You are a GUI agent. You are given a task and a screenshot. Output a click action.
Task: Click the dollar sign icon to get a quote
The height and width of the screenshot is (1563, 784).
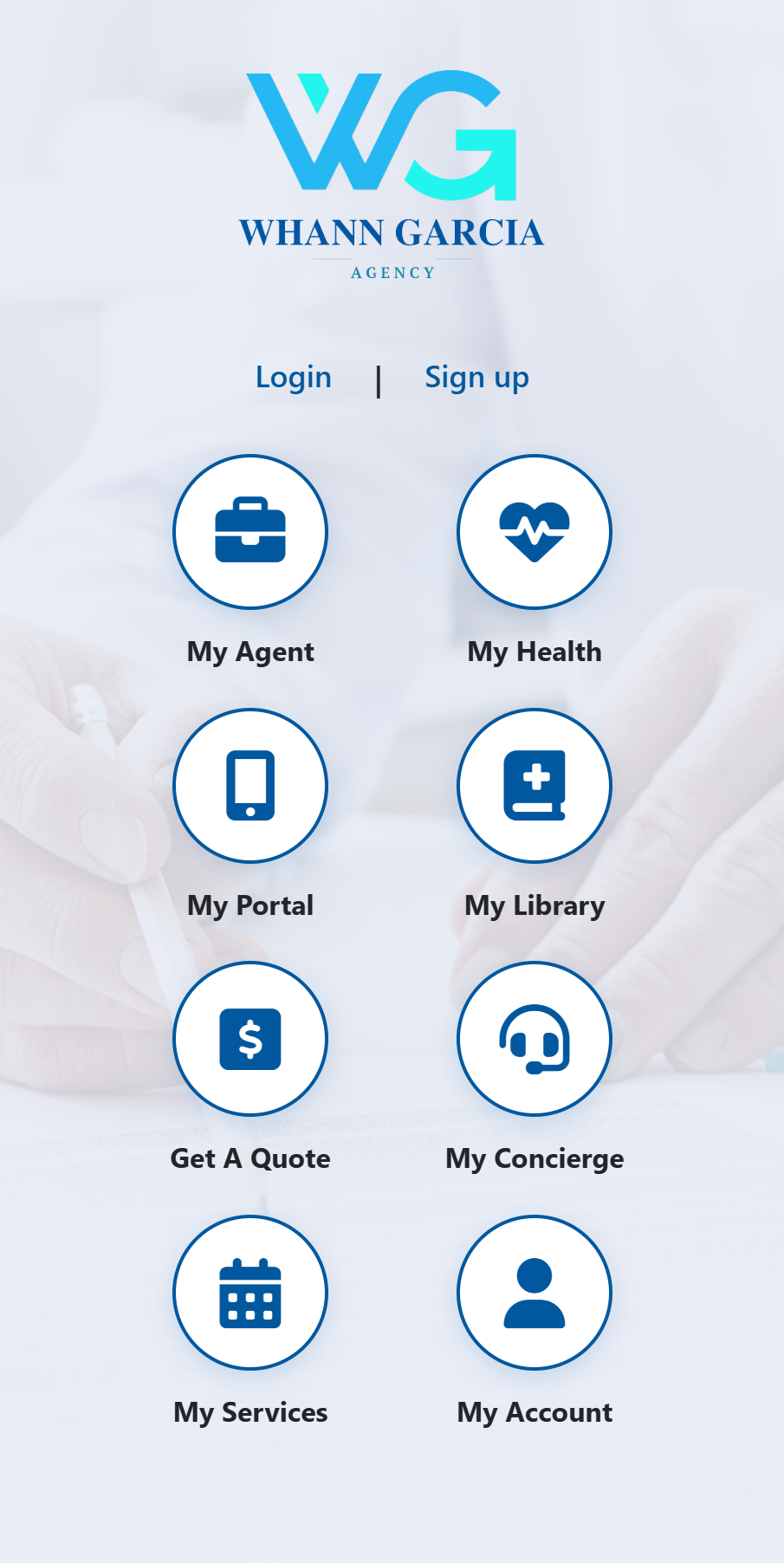250,1039
